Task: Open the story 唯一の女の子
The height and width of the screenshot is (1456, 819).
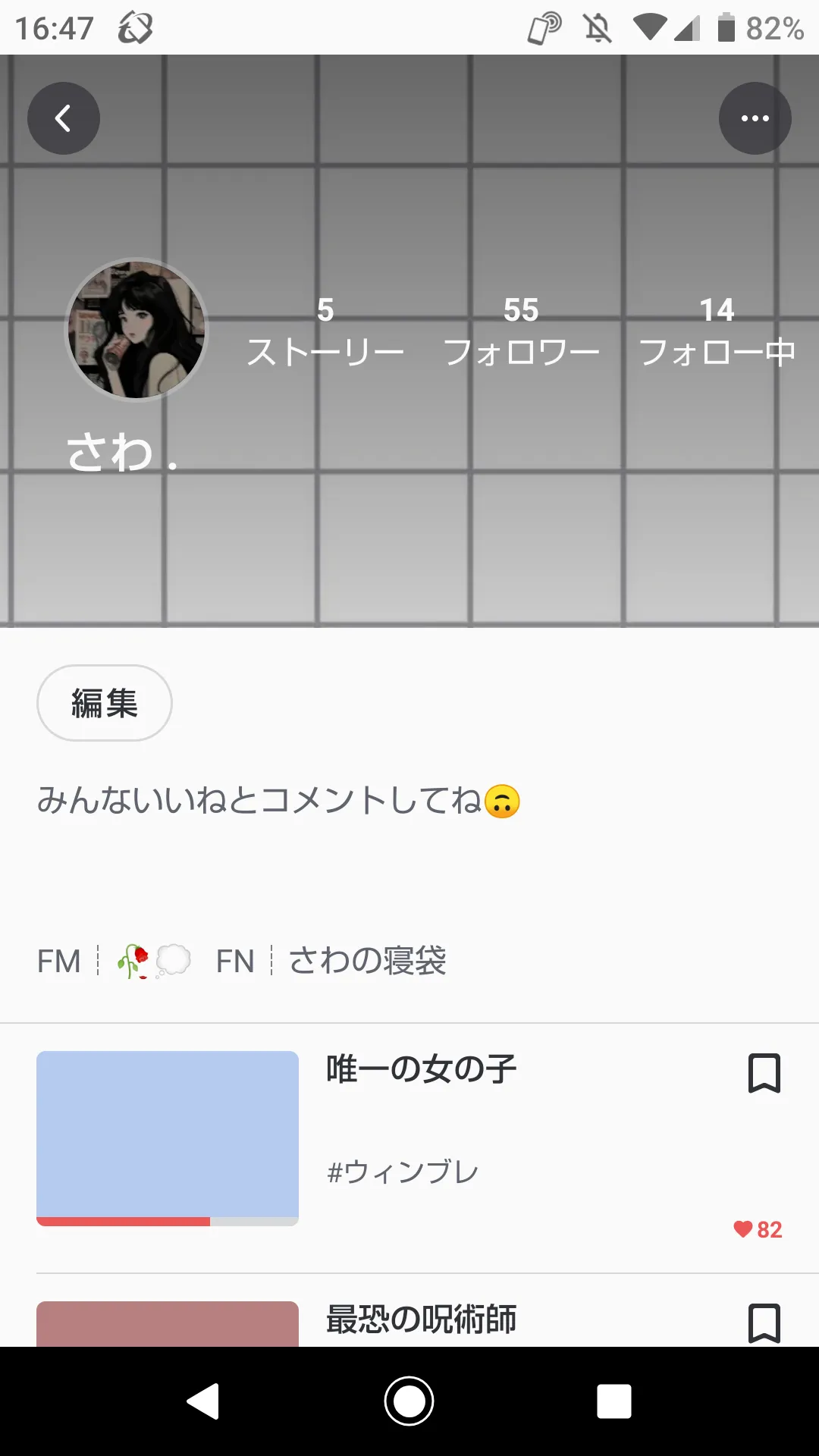Action: coord(422,1069)
